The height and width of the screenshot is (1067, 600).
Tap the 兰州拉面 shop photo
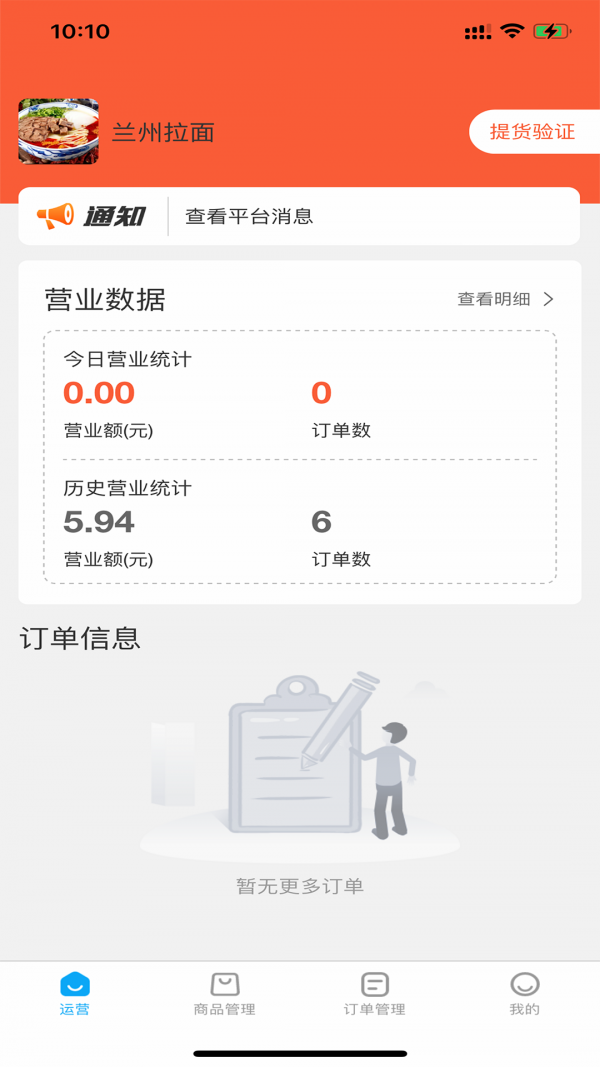(59, 131)
